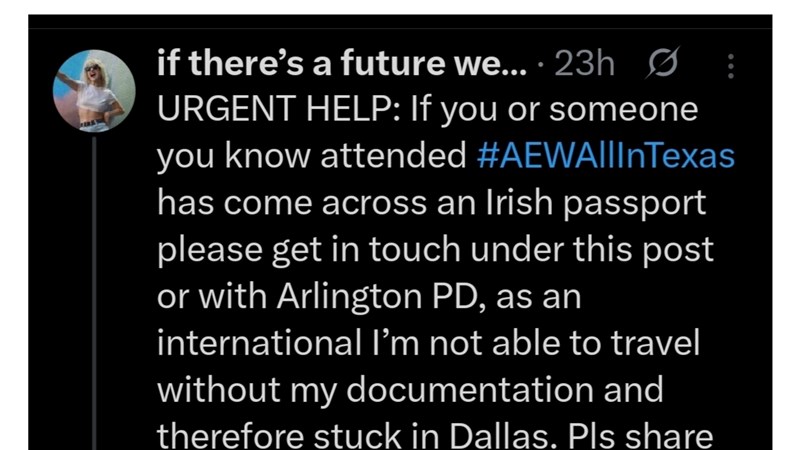Tap the Grok icon beside the timestamp
Screen dimensions: 800x450
pyautogui.click(x=663, y=66)
